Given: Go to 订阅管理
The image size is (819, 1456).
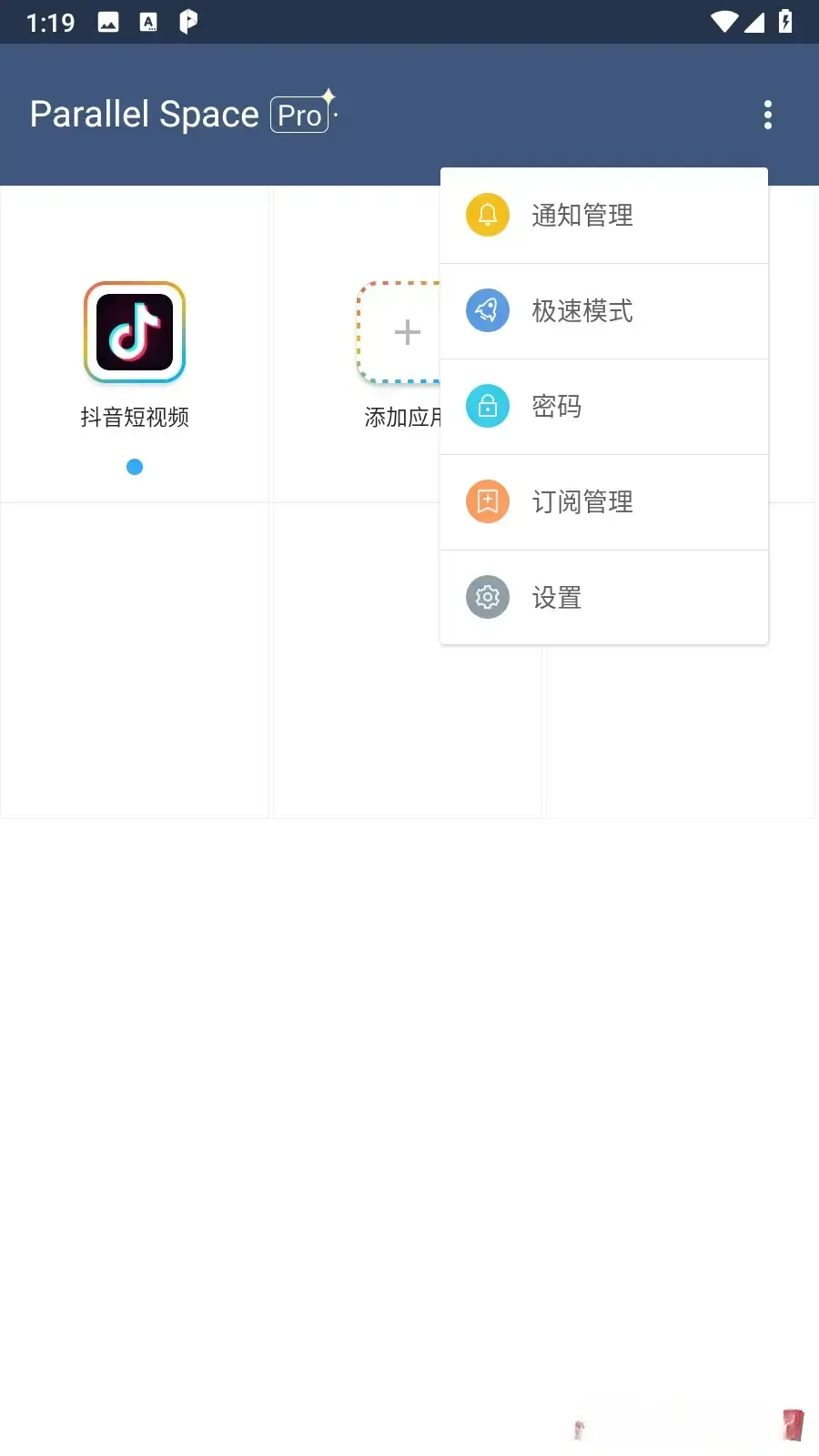Looking at the screenshot, I should 604,502.
